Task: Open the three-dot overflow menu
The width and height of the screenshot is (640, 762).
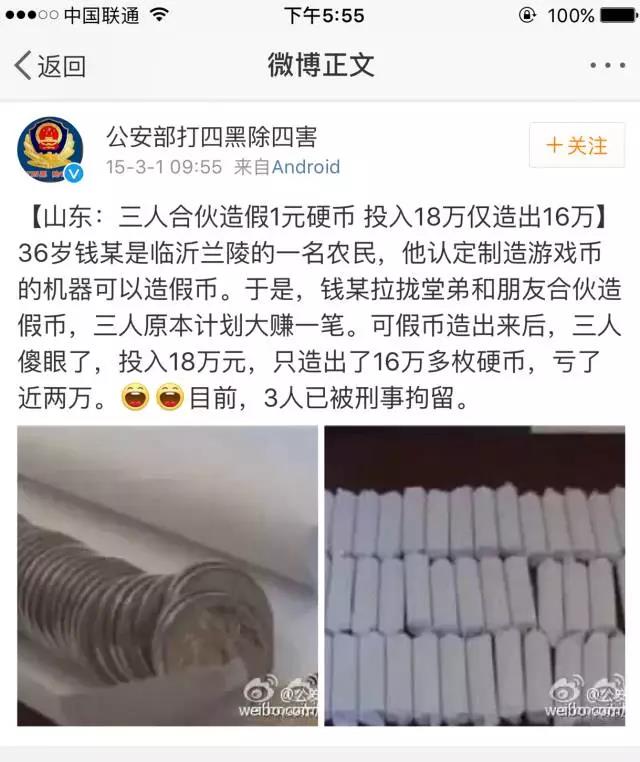Action: (607, 66)
